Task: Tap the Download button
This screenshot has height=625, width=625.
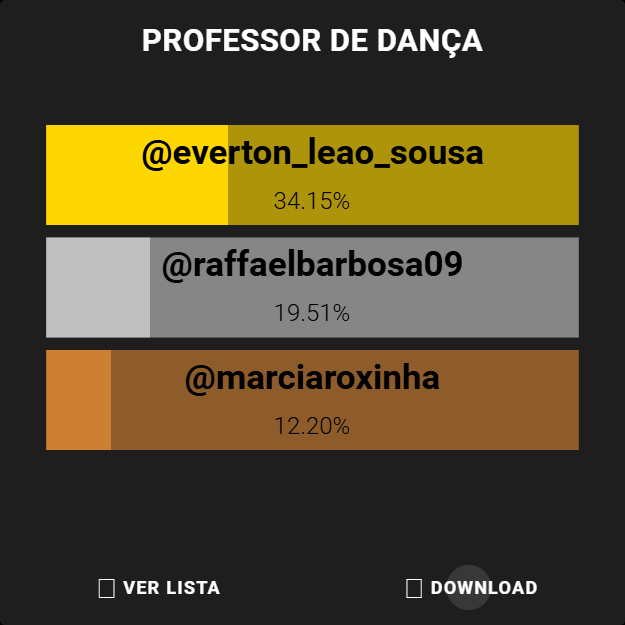Action: click(x=471, y=588)
